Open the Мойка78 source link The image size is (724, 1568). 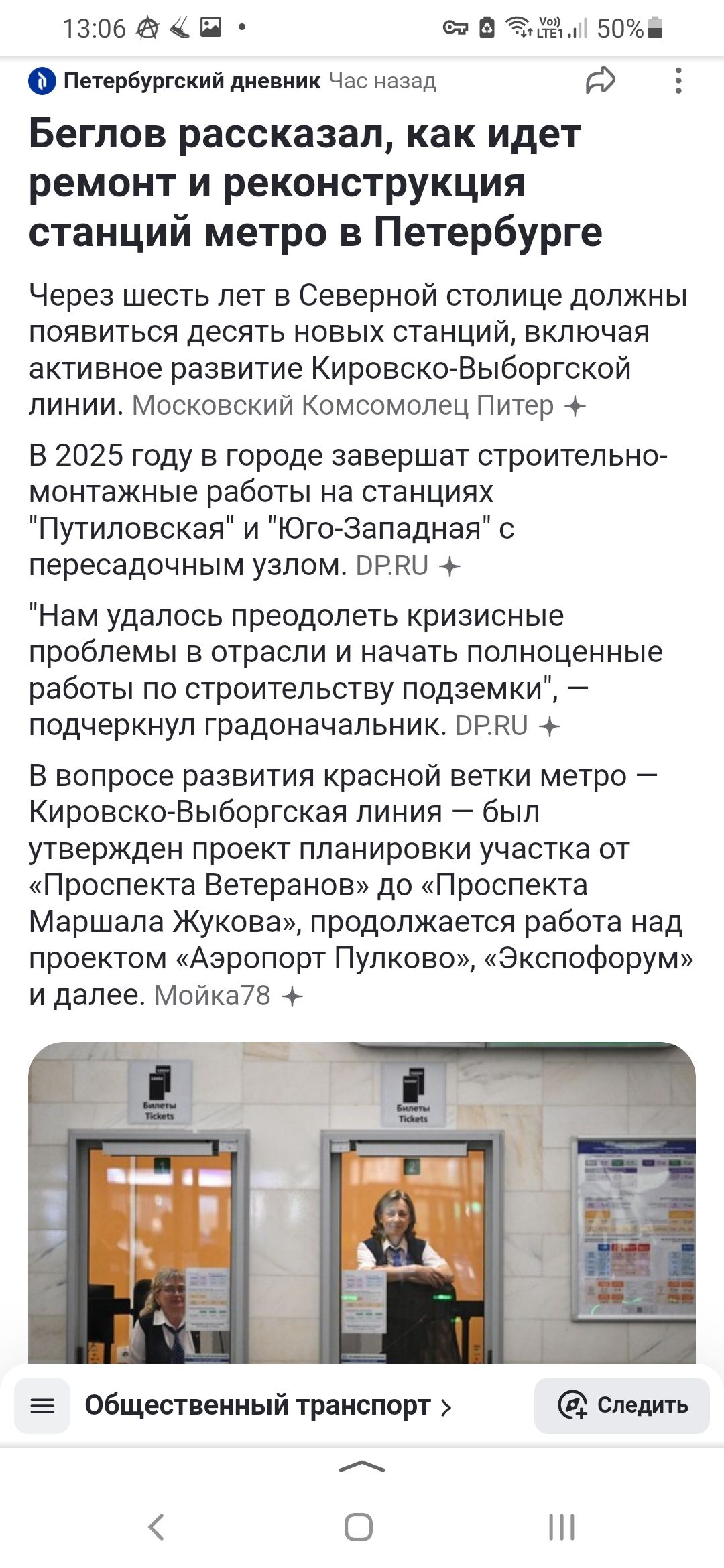point(213,995)
